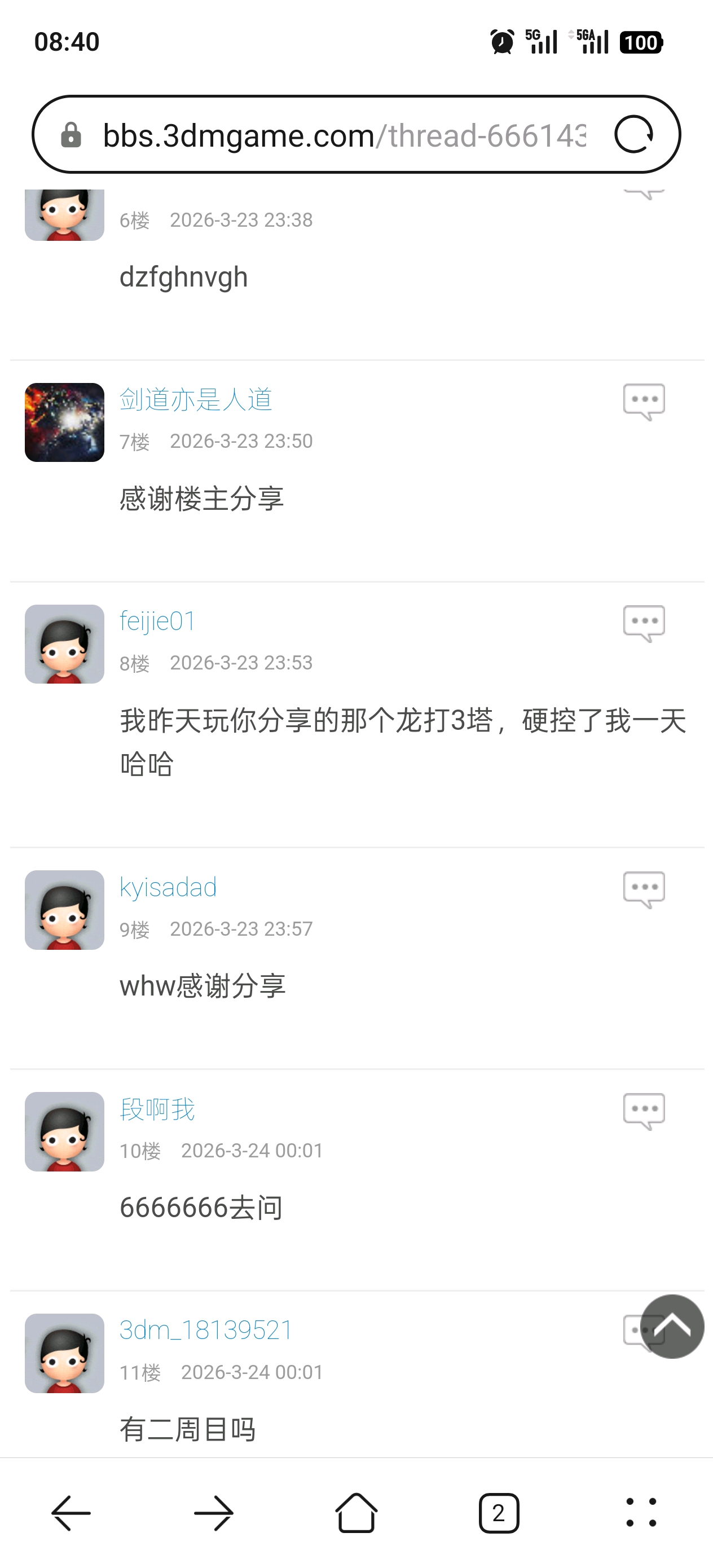This screenshot has height=1568, width=713.
Task: Open the browser's four-dot menu
Action: coord(641,1513)
